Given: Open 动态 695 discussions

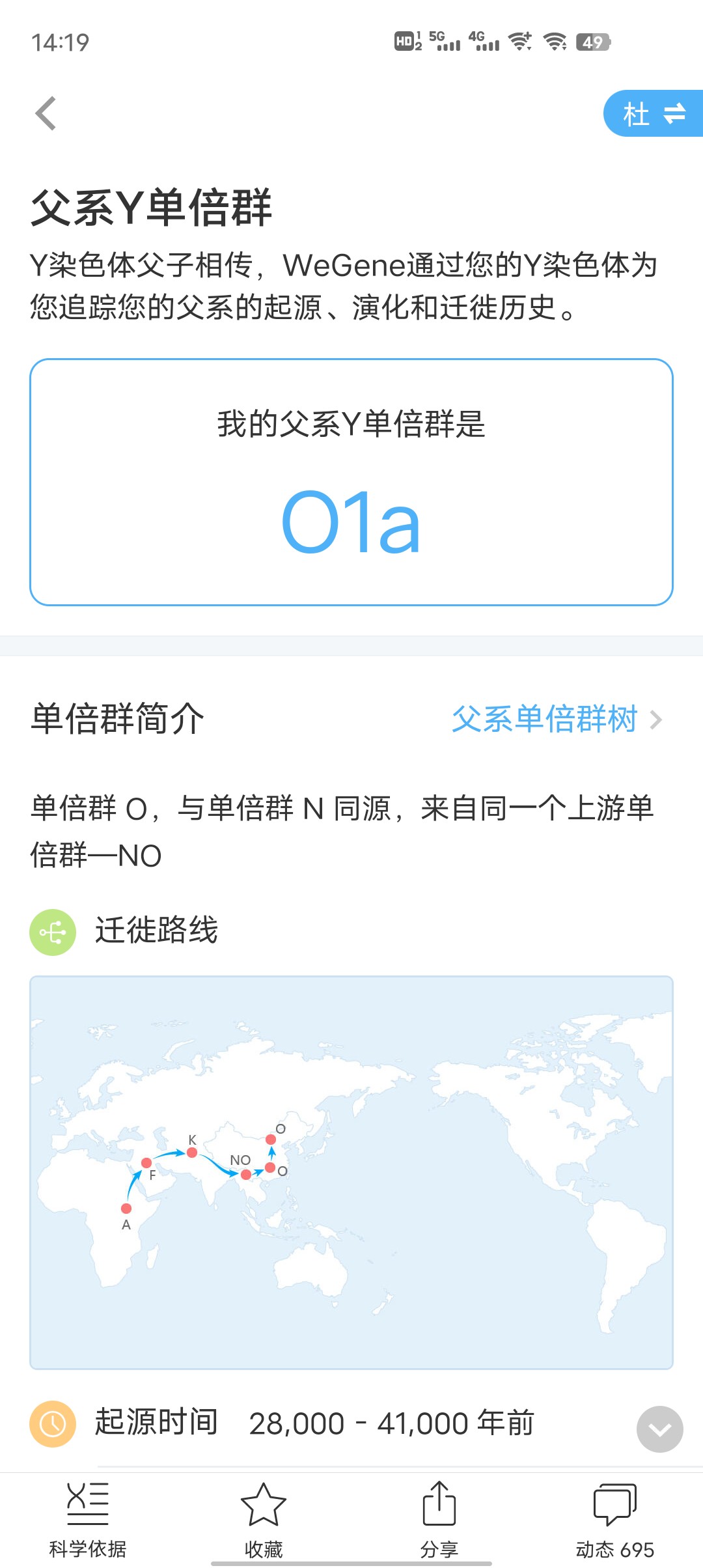Looking at the screenshot, I should 615,1520.
